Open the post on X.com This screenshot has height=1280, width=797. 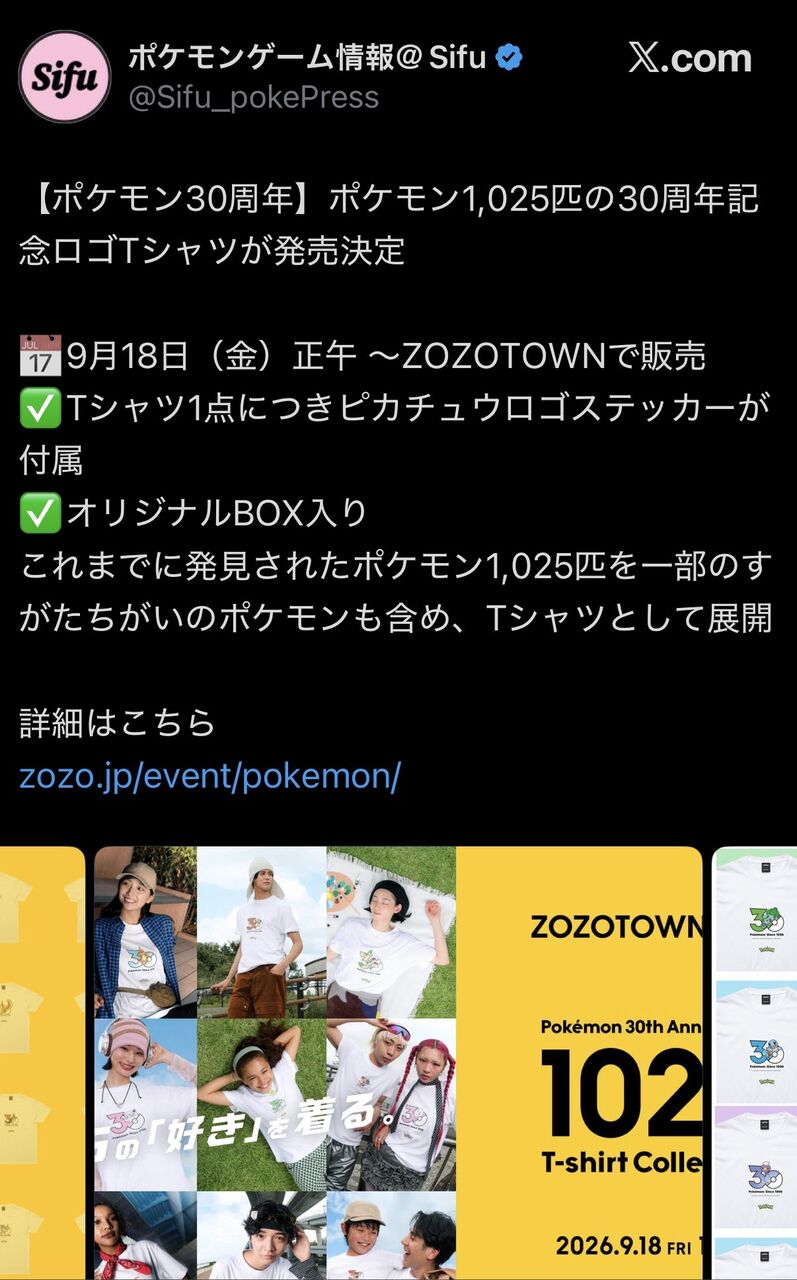(690, 58)
